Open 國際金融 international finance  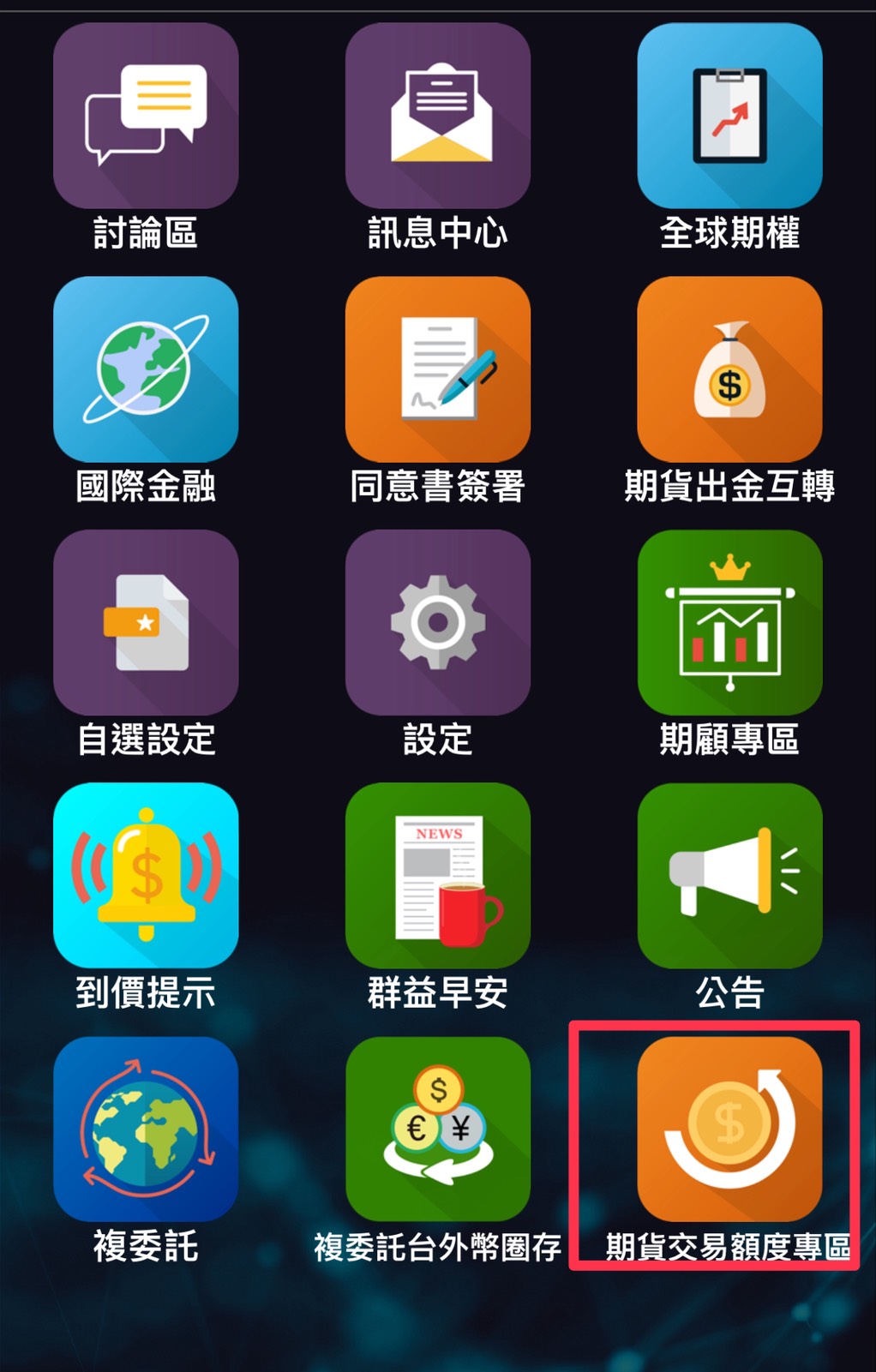coord(146,369)
